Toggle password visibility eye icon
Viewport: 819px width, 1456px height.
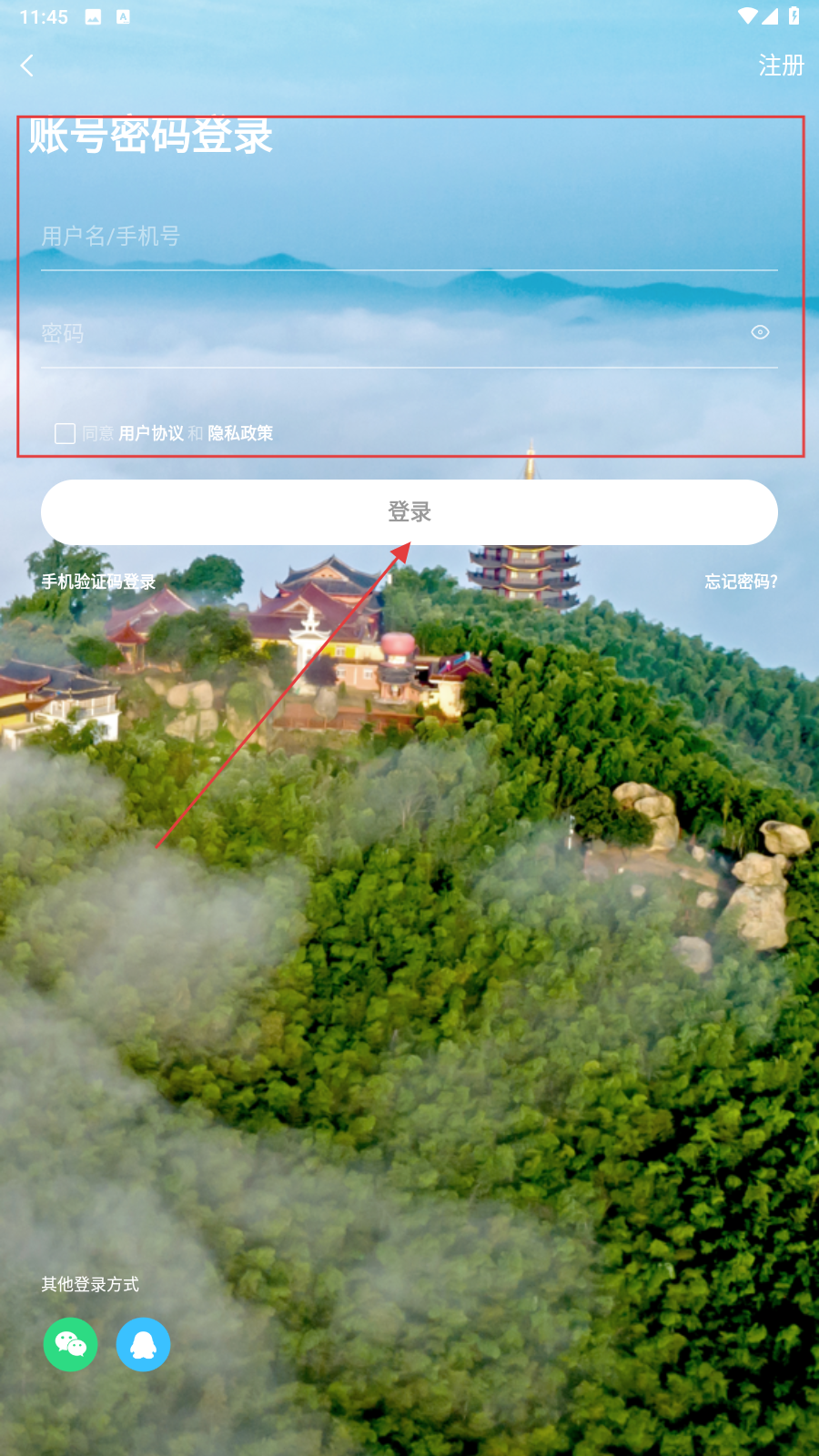point(760,332)
